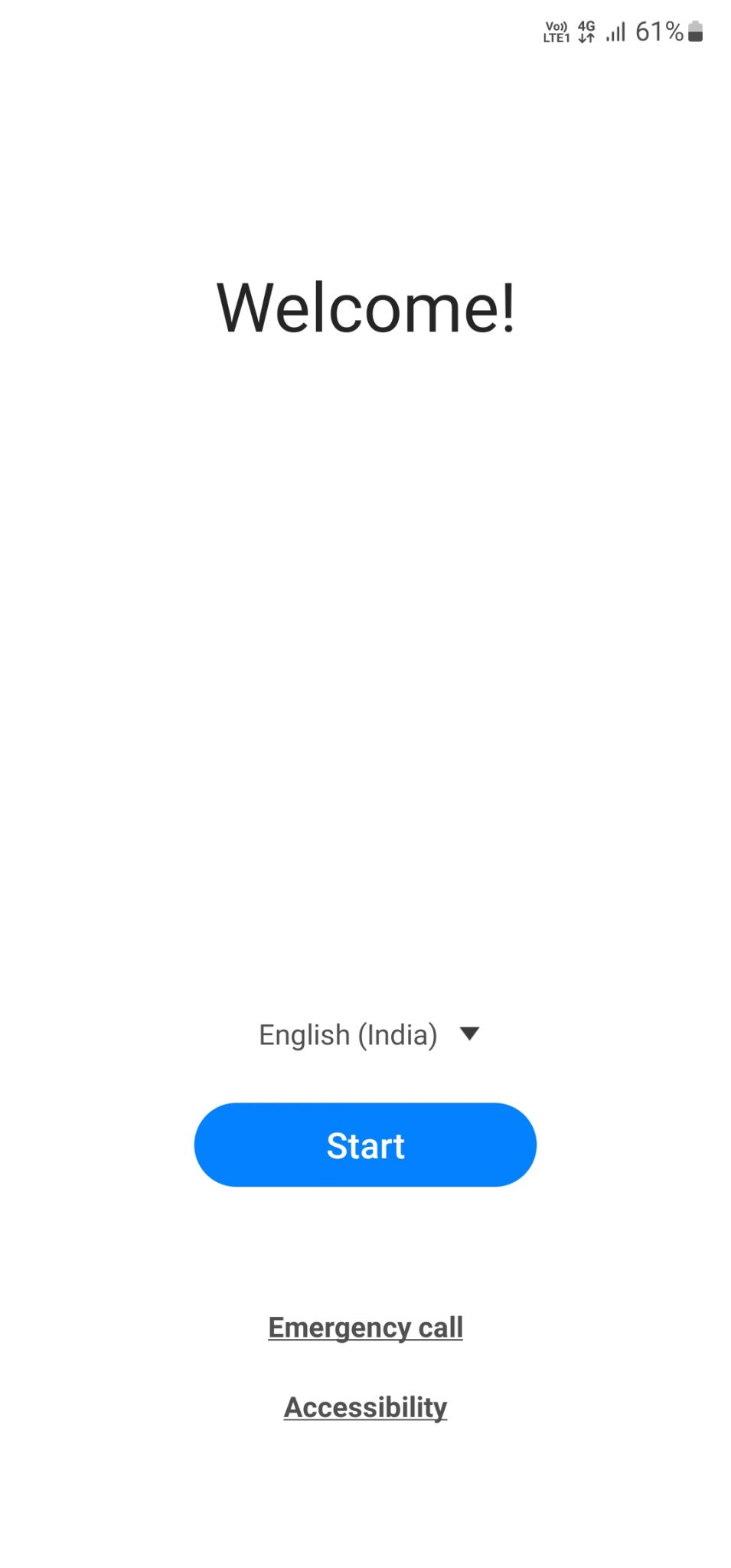Click the Accessibility underlined text
Screen dimensions: 731x1568
click(x=365, y=1406)
